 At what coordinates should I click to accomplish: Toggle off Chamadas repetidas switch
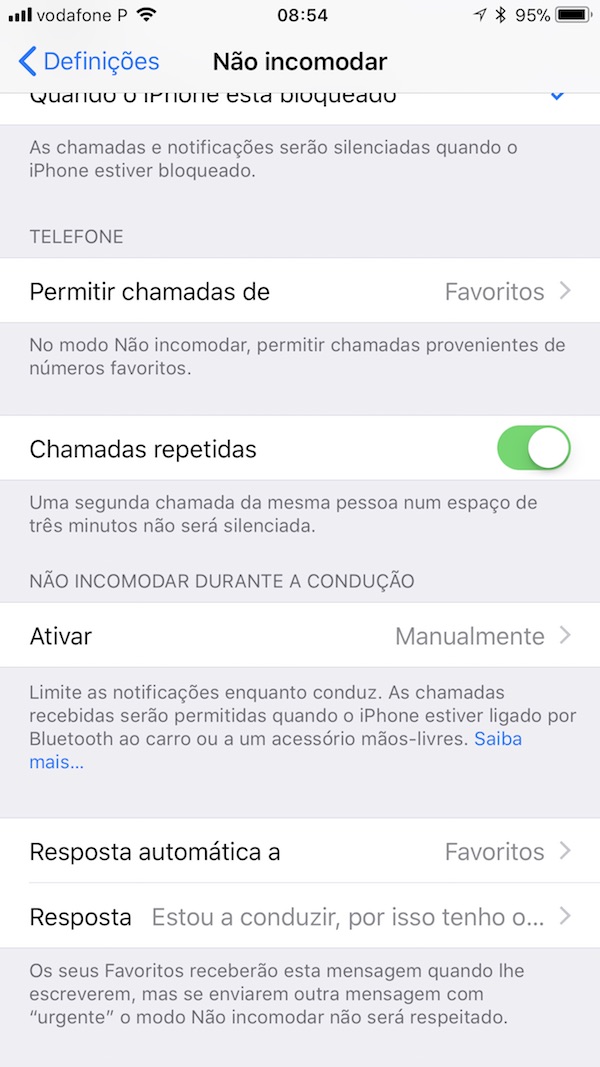(534, 448)
